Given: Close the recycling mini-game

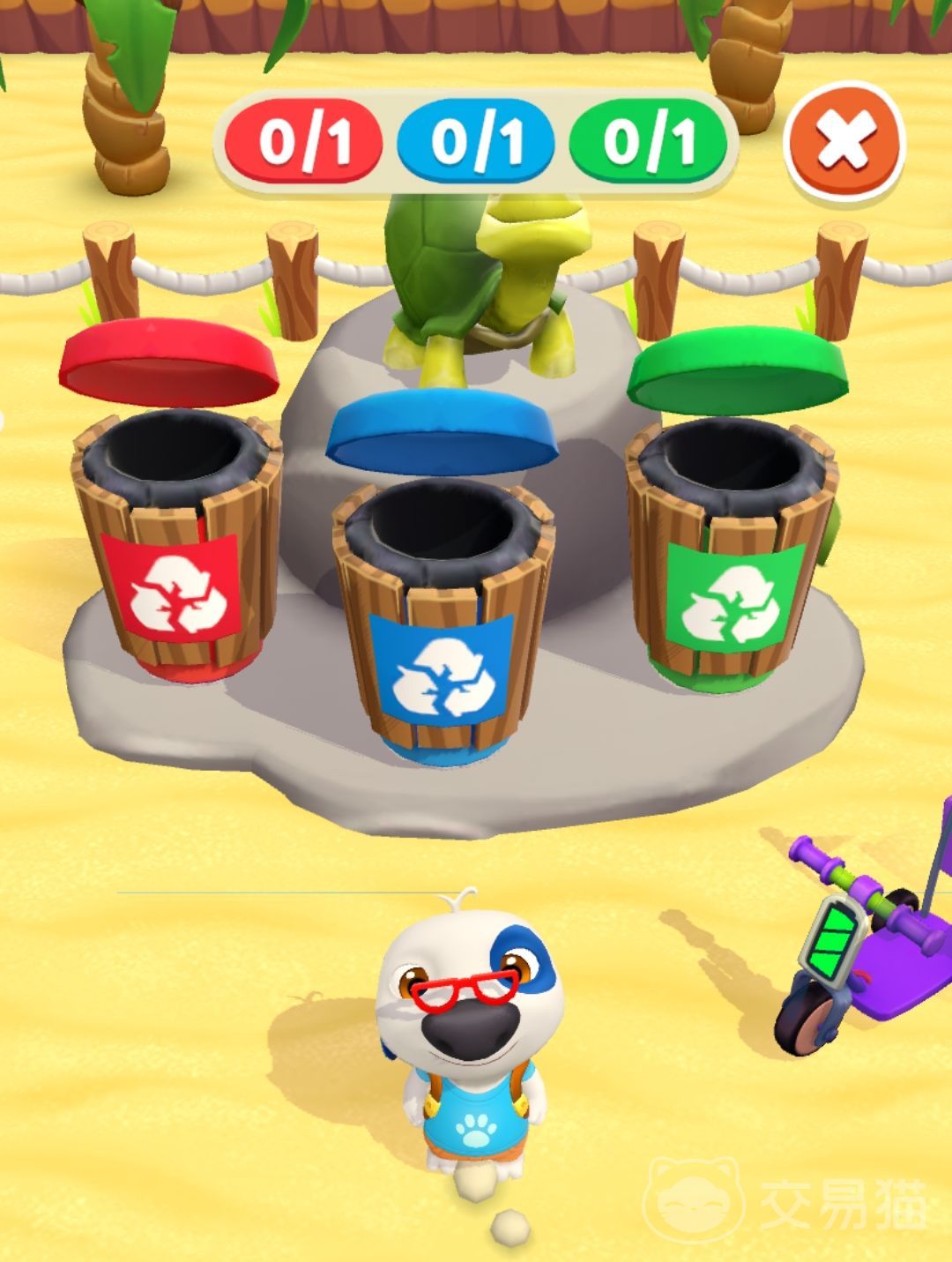Looking at the screenshot, I should (844, 141).
